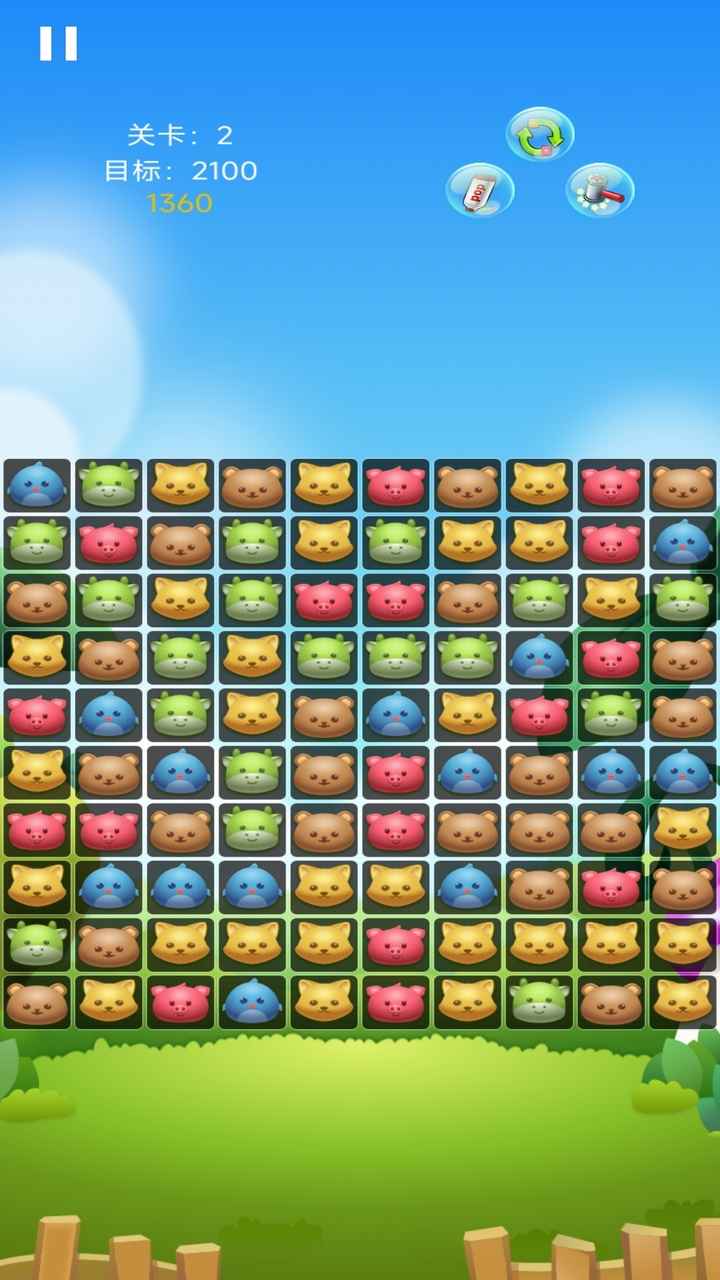Screen dimensions: 720x1280
Task: Use the Pop spray-can power-up bubble
Action: (x=480, y=190)
